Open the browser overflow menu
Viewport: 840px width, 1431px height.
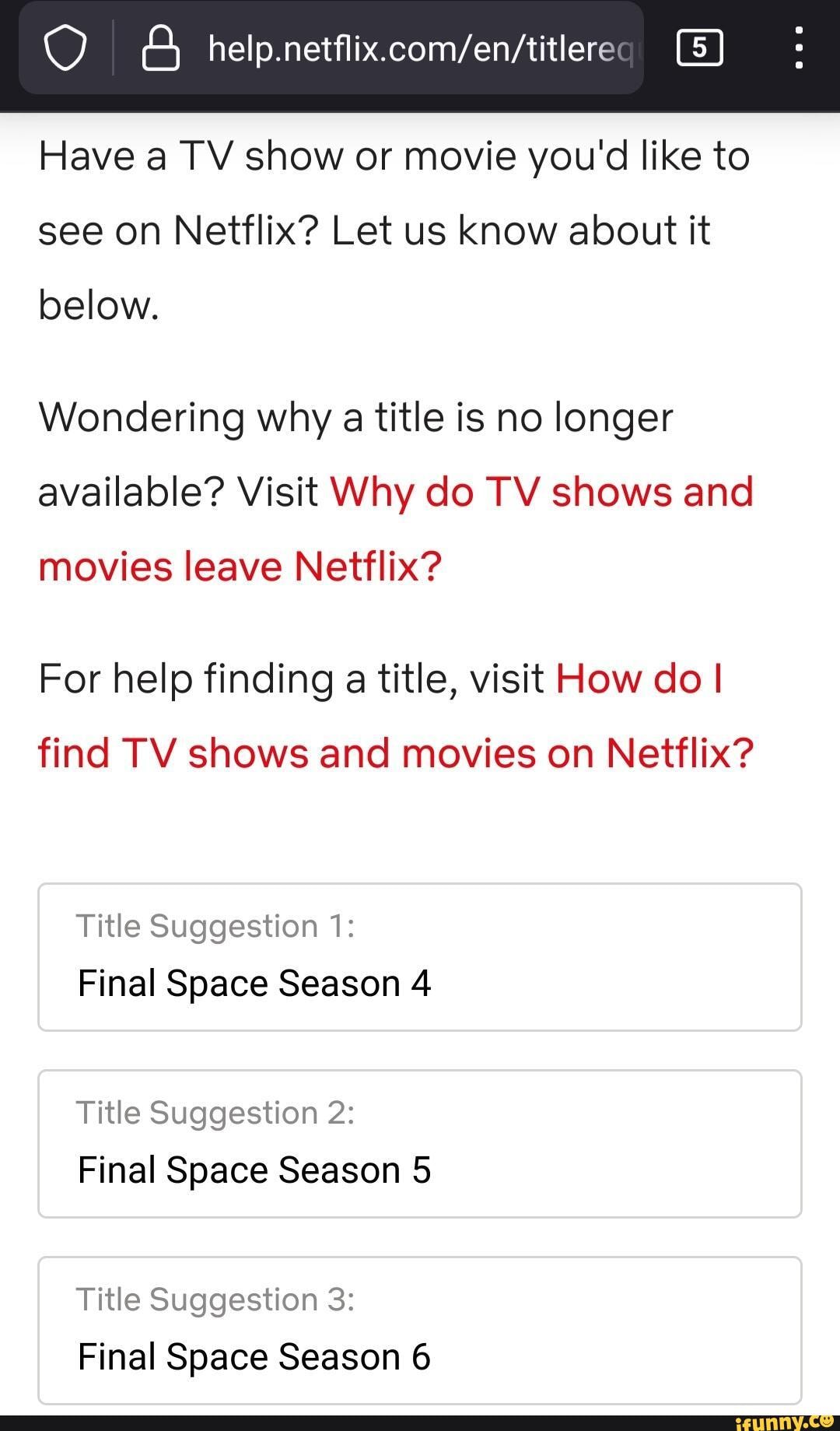click(798, 48)
